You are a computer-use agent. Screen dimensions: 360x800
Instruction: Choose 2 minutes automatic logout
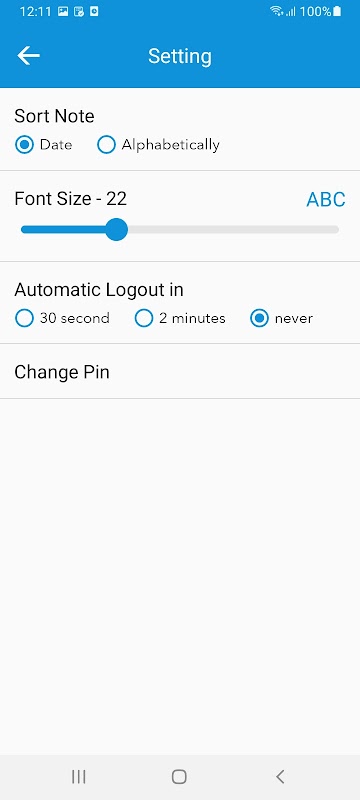(180, 318)
